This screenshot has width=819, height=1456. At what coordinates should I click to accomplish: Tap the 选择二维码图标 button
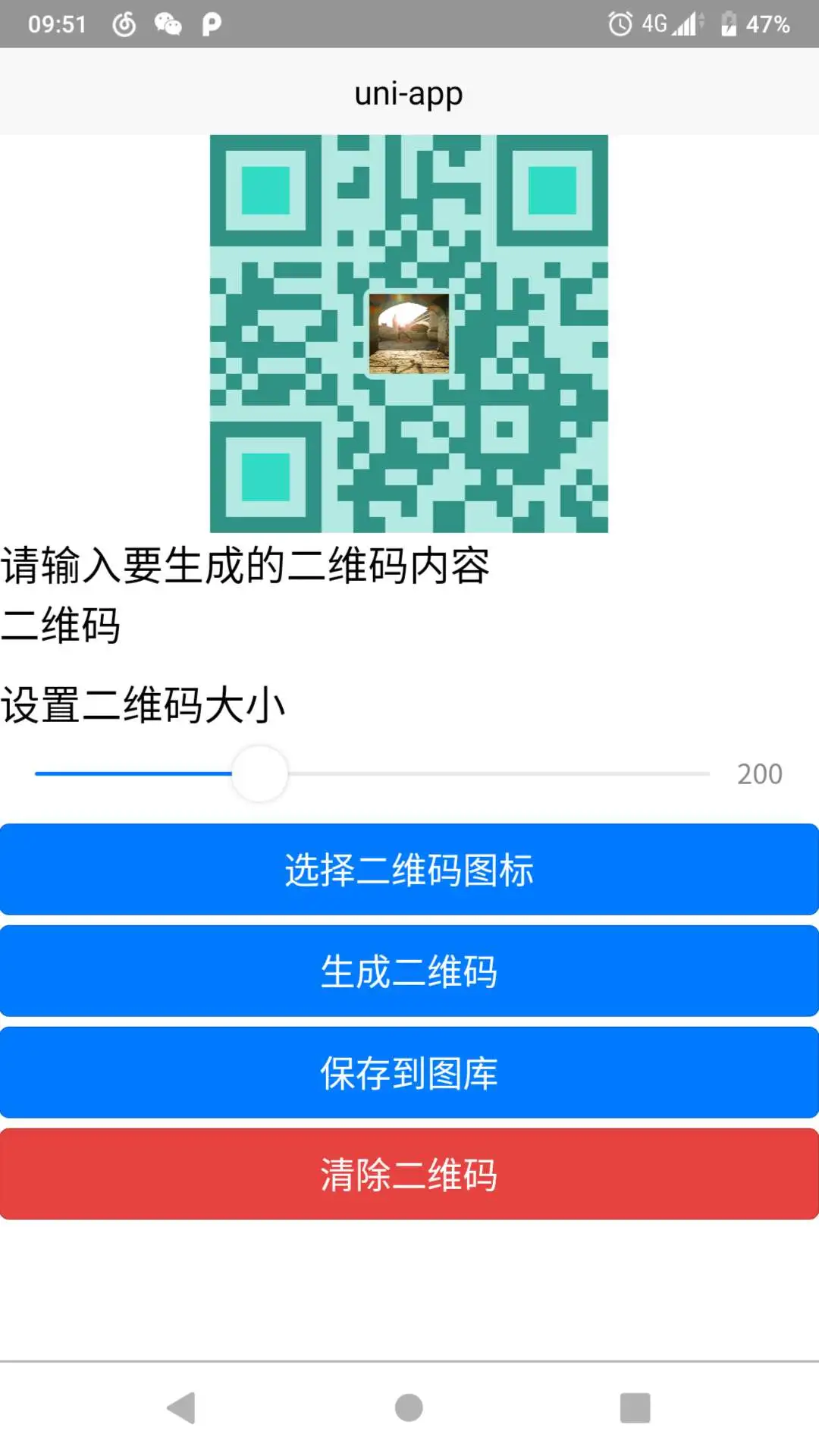409,869
